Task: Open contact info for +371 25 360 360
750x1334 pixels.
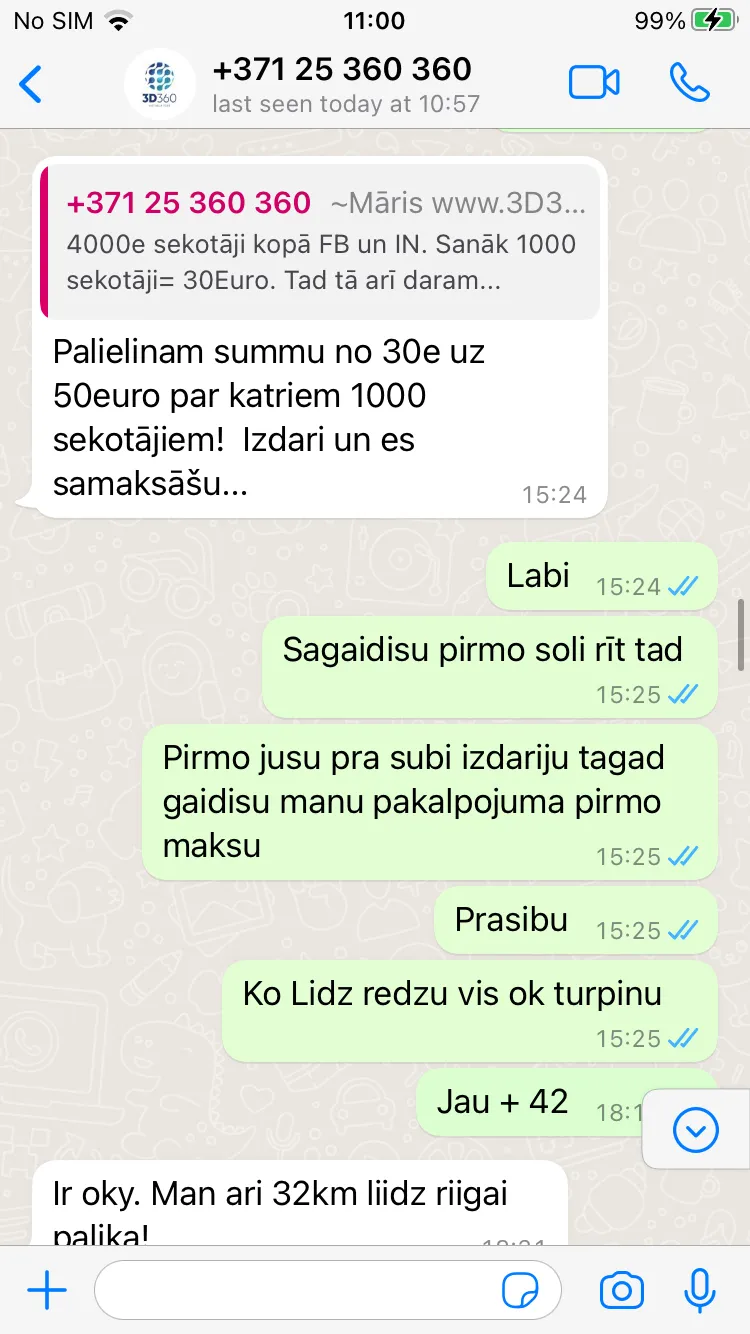Action: pos(342,84)
